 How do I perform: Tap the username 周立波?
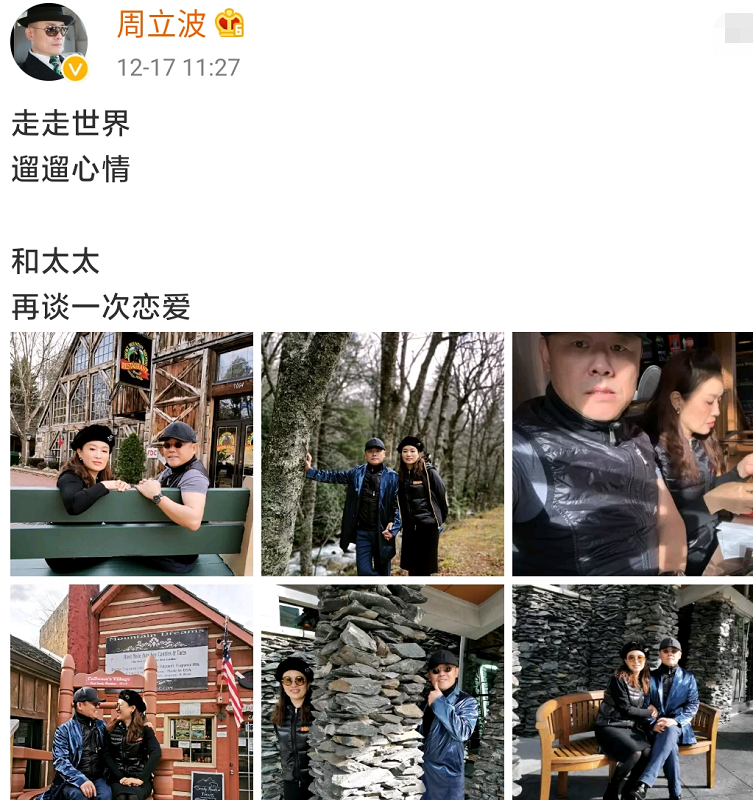tap(161, 24)
